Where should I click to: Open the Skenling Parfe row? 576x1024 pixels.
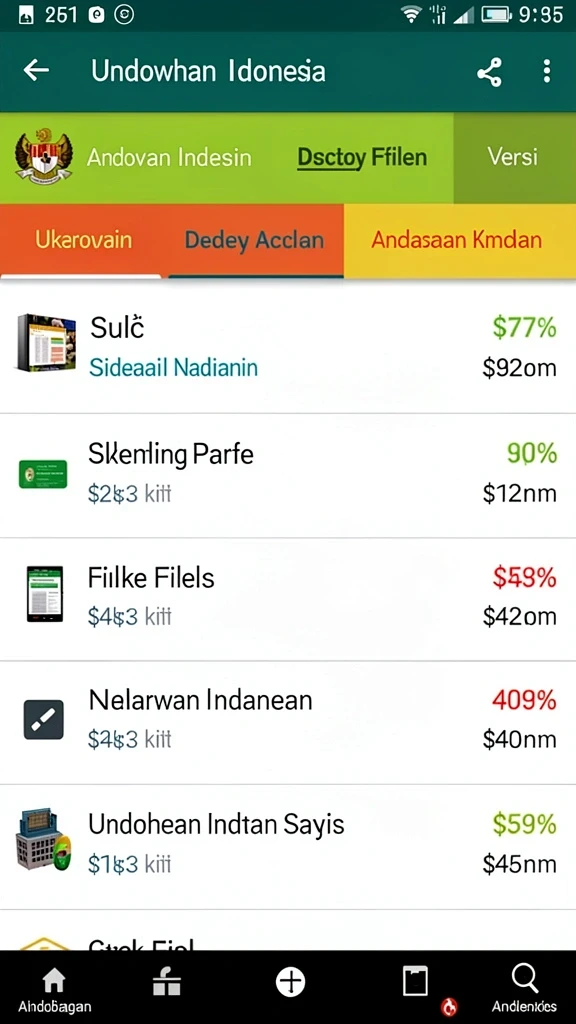coord(288,475)
